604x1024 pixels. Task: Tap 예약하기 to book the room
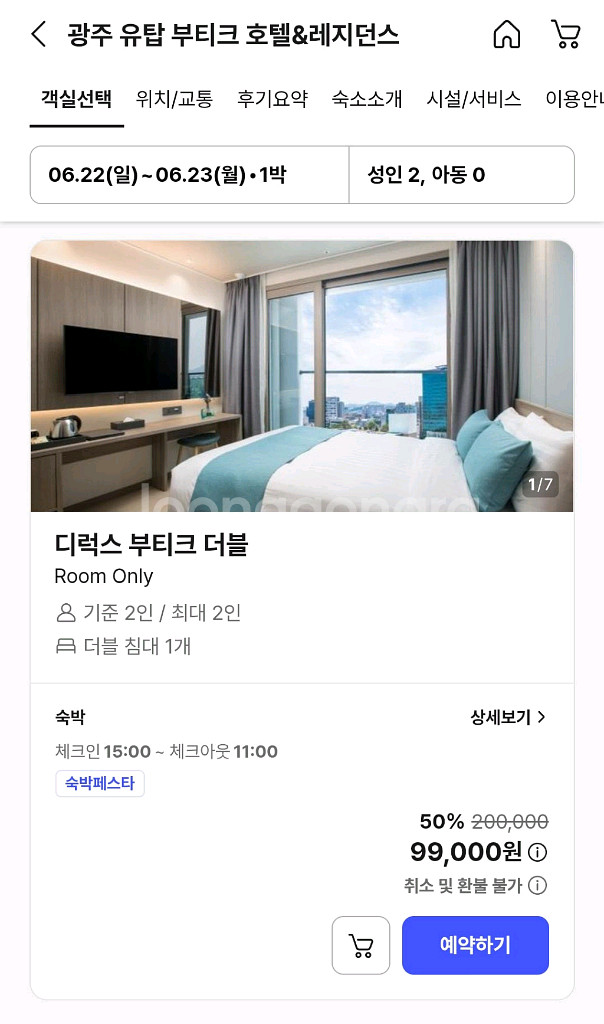[x=475, y=945]
